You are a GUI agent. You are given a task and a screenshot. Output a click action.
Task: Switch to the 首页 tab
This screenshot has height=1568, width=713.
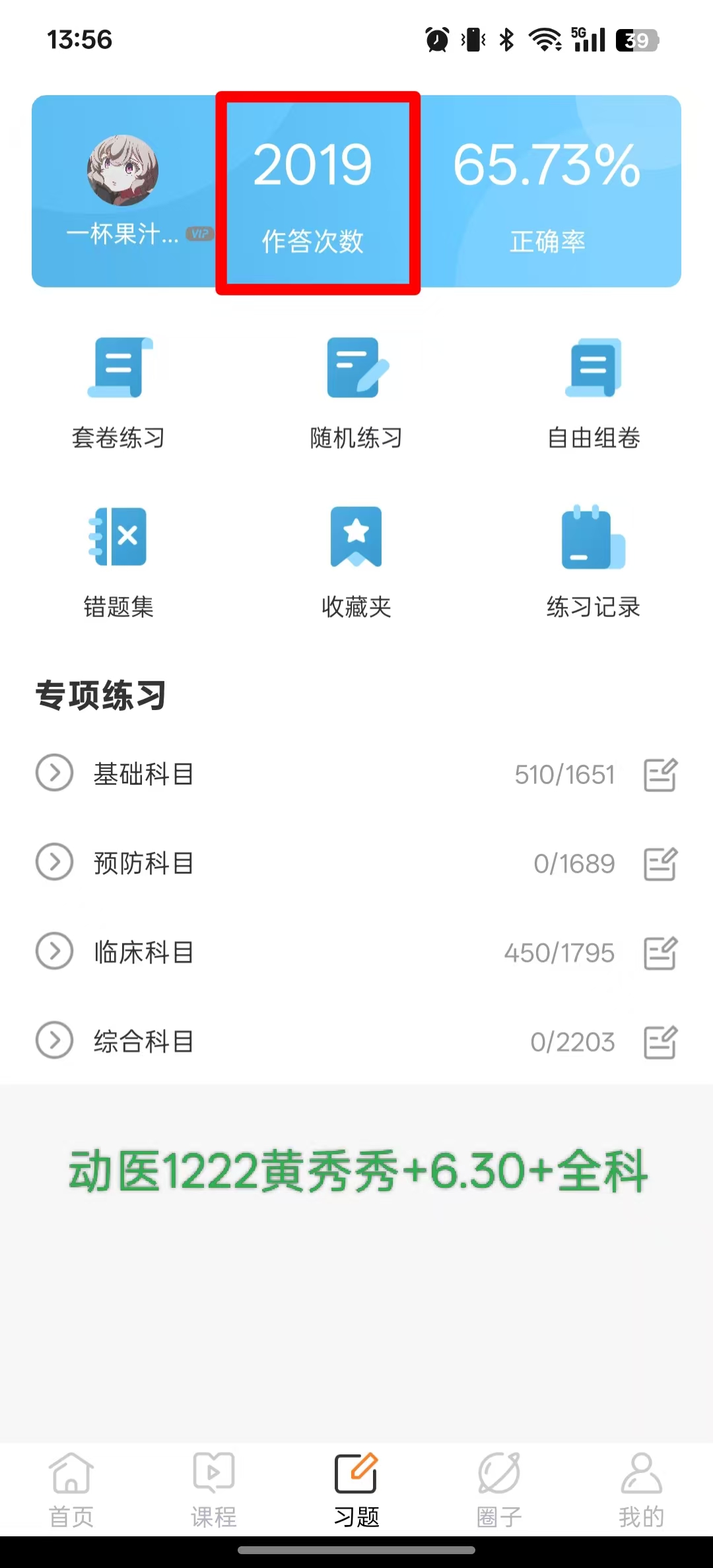point(71,1490)
